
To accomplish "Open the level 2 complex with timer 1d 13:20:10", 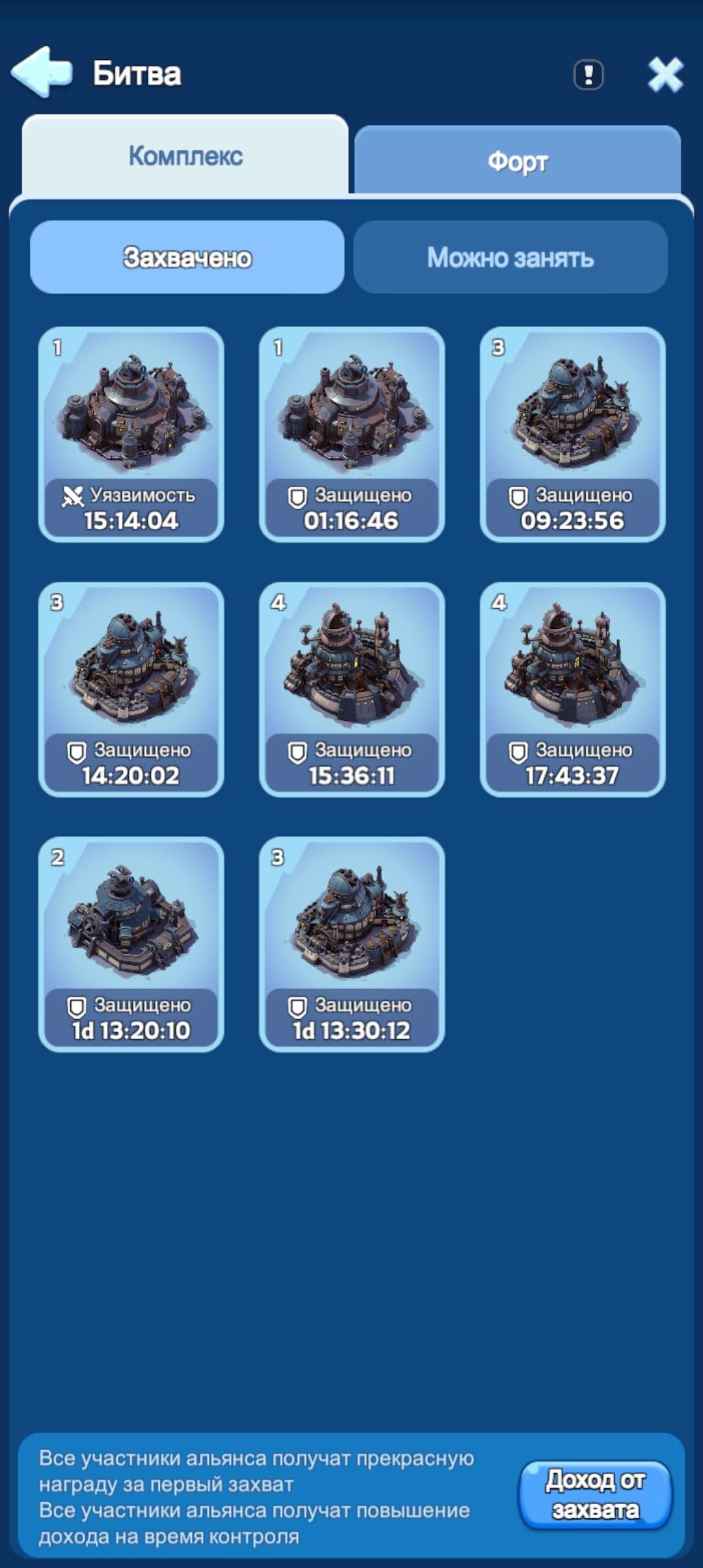I will [131, 944].
